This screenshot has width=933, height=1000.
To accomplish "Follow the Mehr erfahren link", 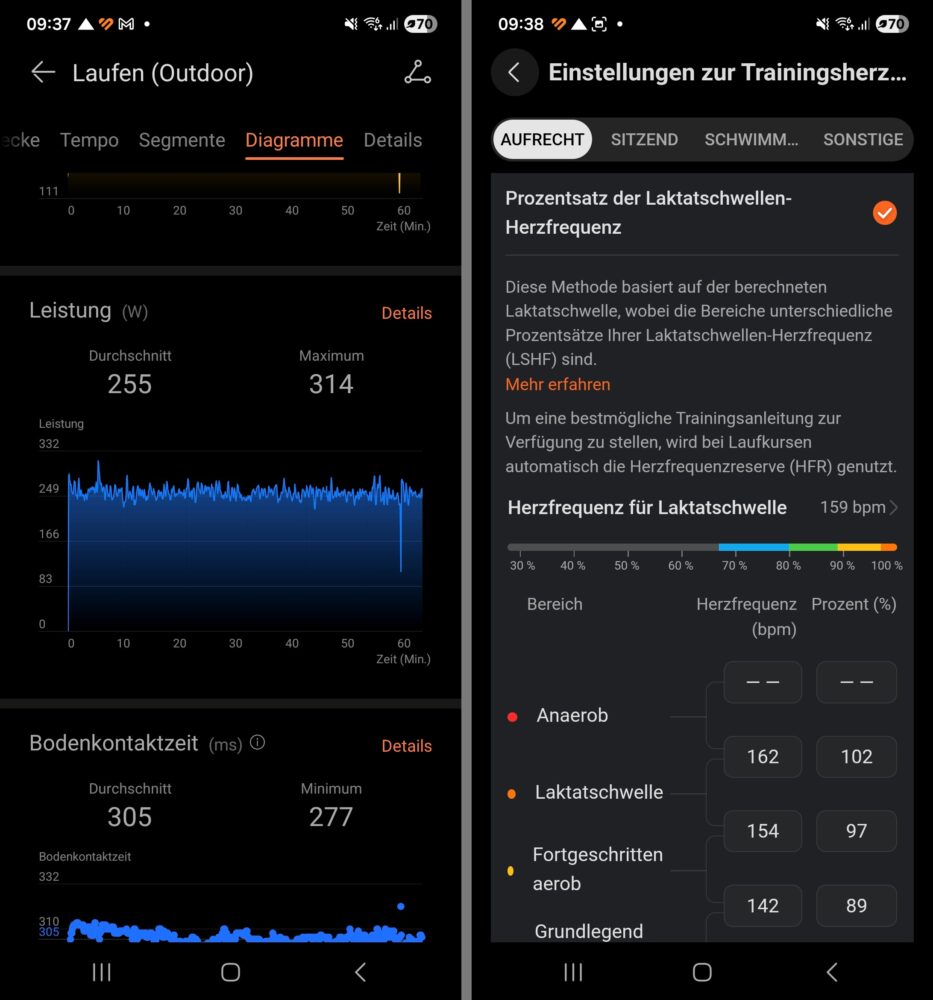I will (x=557, y=384).
